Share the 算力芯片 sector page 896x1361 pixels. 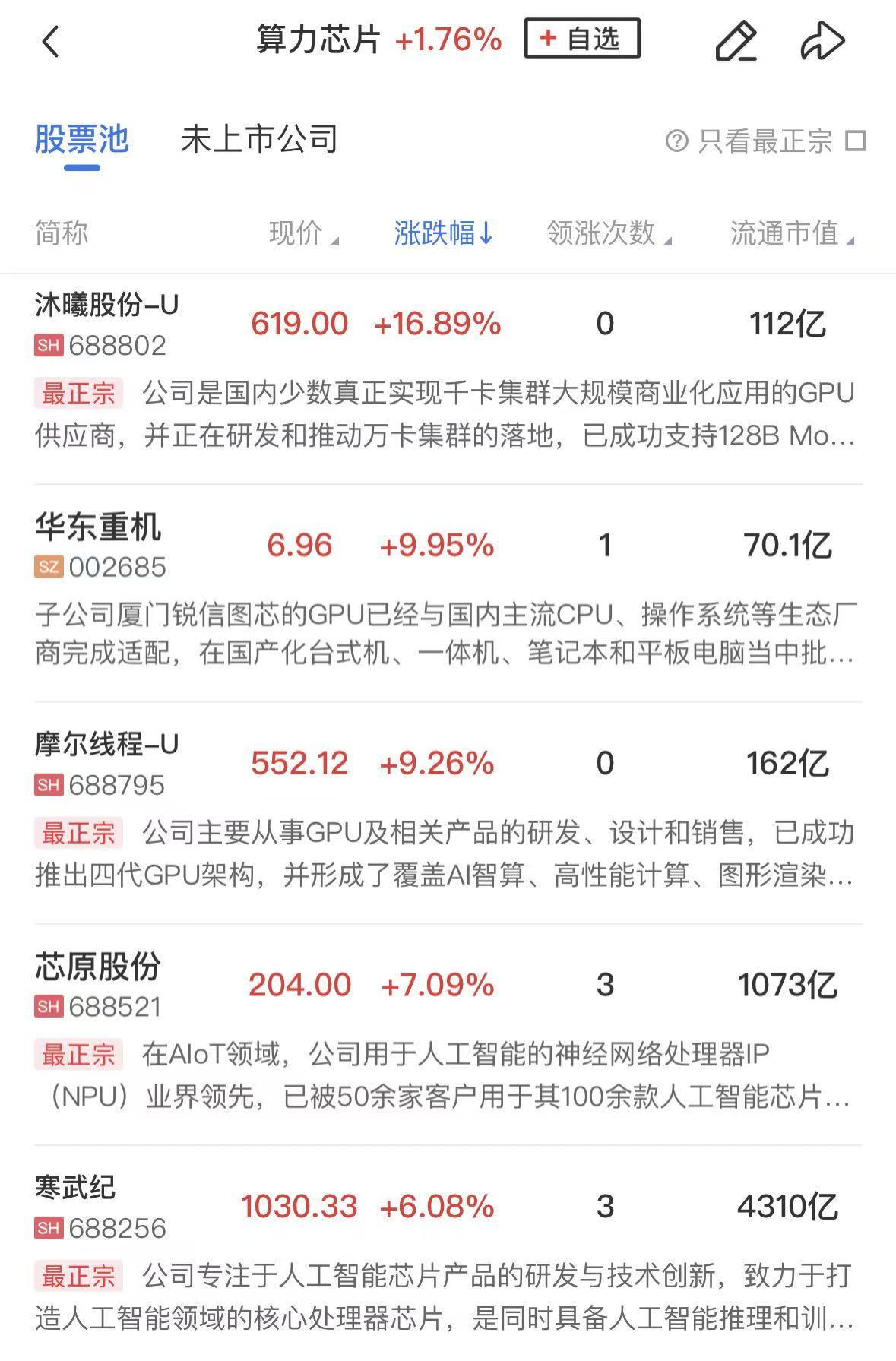coord(822,41)
